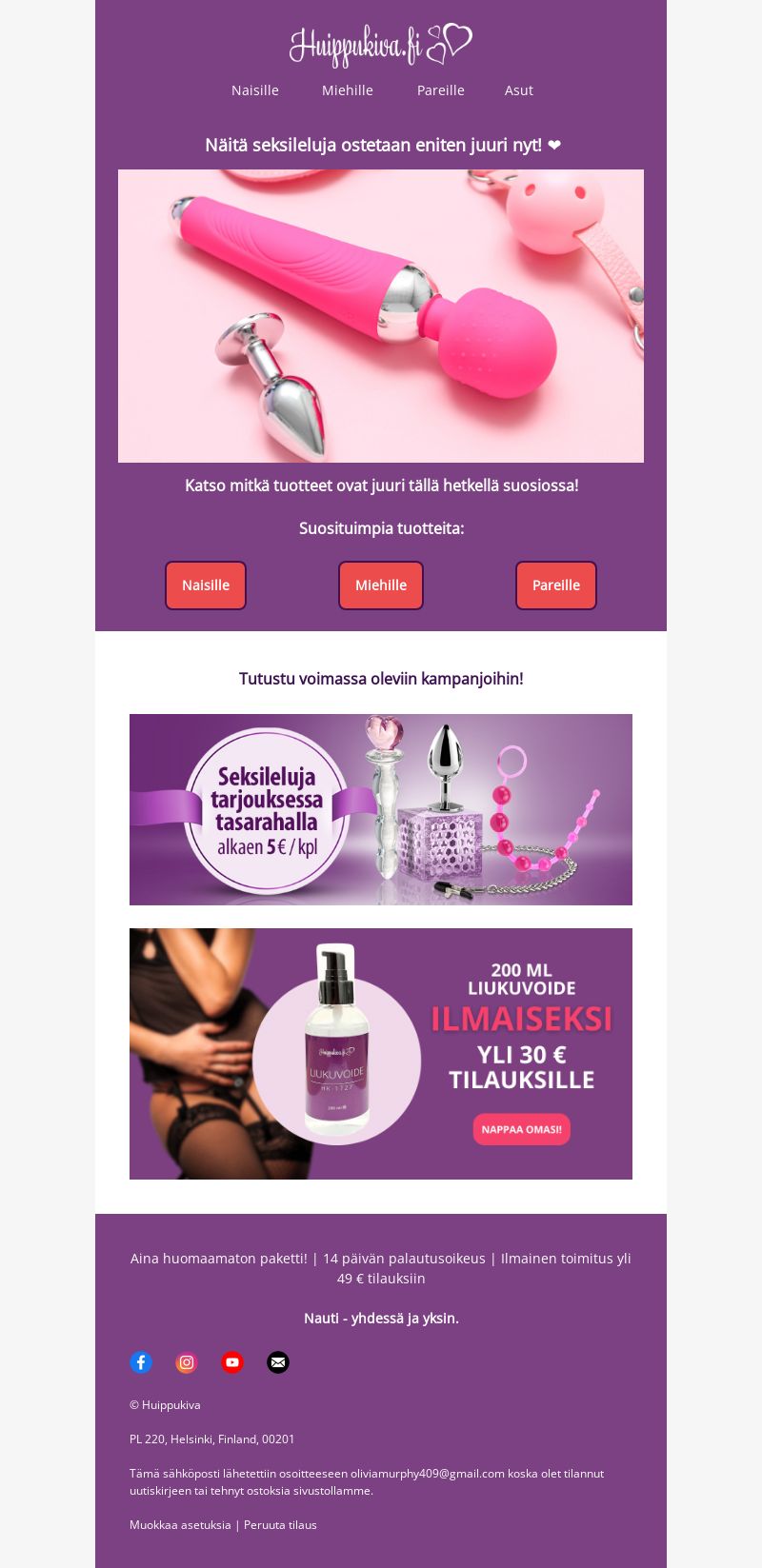This screenshot has width=762, height=1568.
Task: Tap the email envelope icon
Action: (278, 1362)
